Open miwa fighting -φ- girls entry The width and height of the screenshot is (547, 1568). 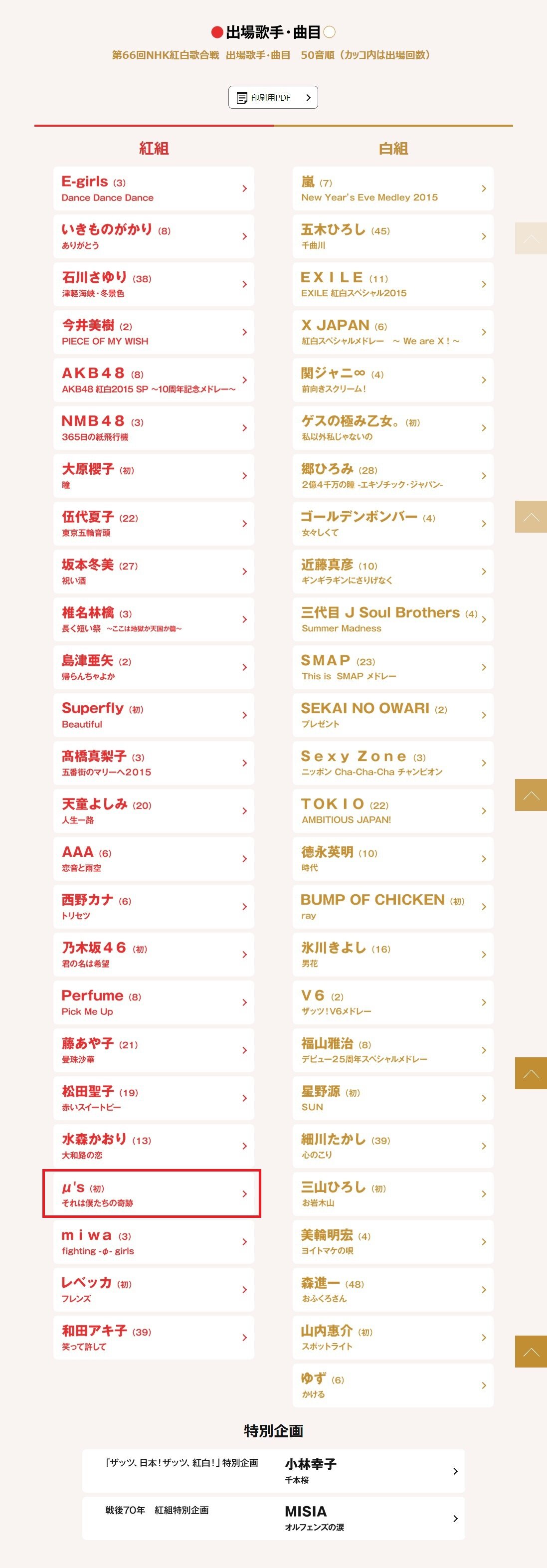[154, 1242]
